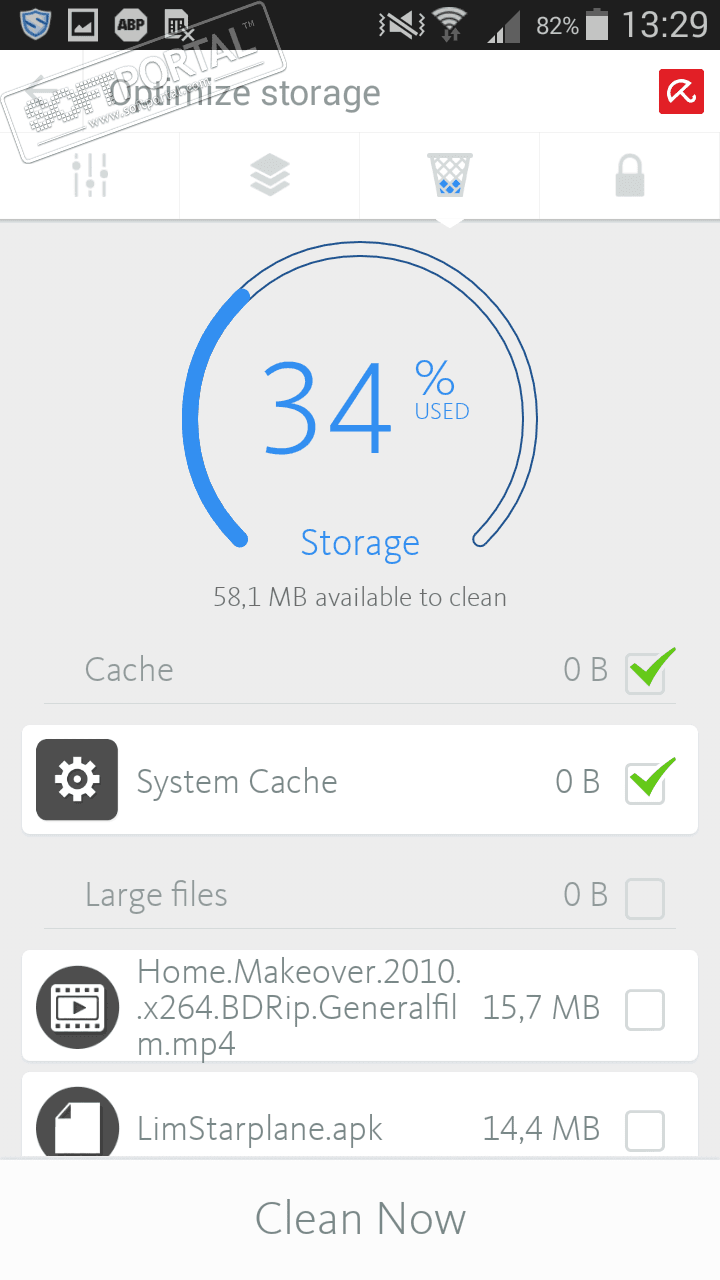Tap the red Avira logo icon

tap(681, 92)
